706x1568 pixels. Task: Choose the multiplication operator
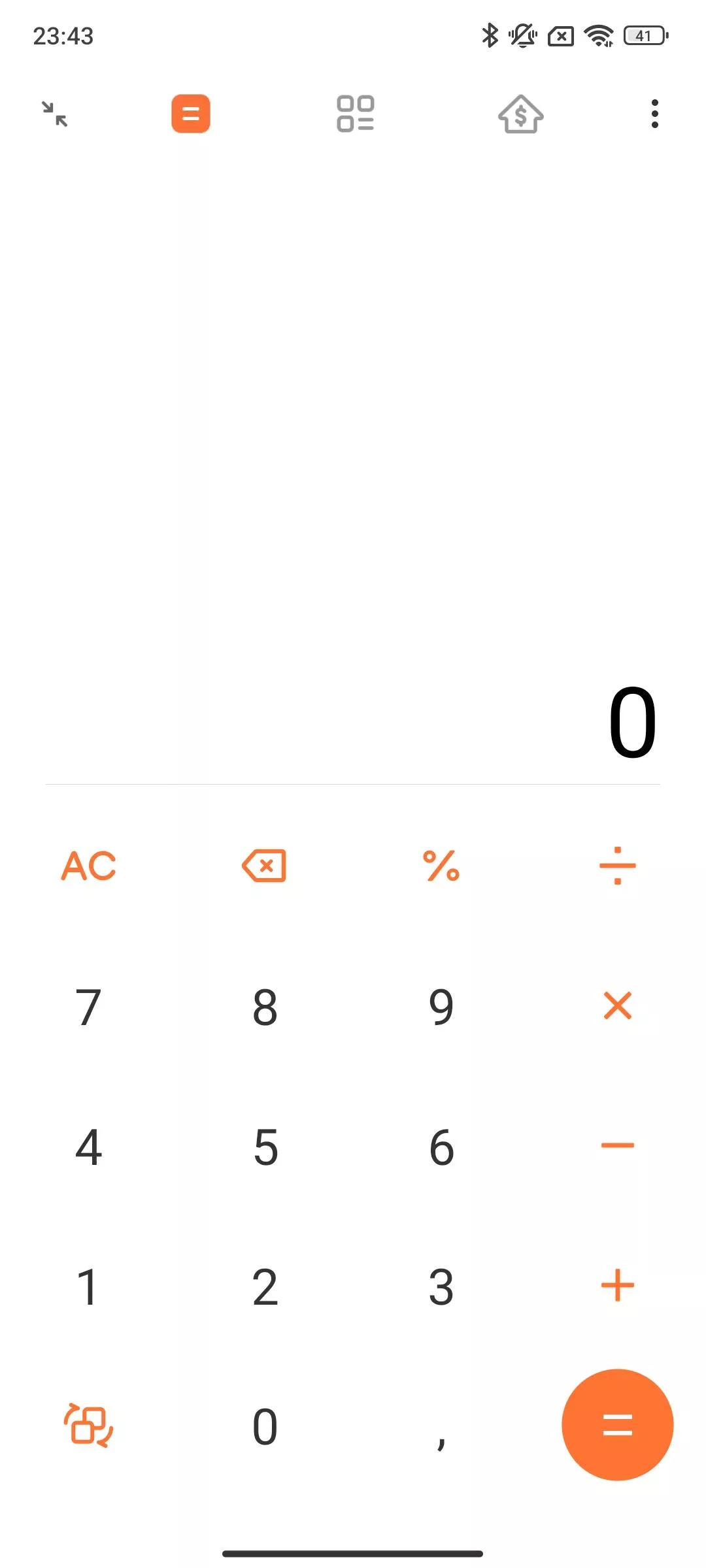[618, 1005]
